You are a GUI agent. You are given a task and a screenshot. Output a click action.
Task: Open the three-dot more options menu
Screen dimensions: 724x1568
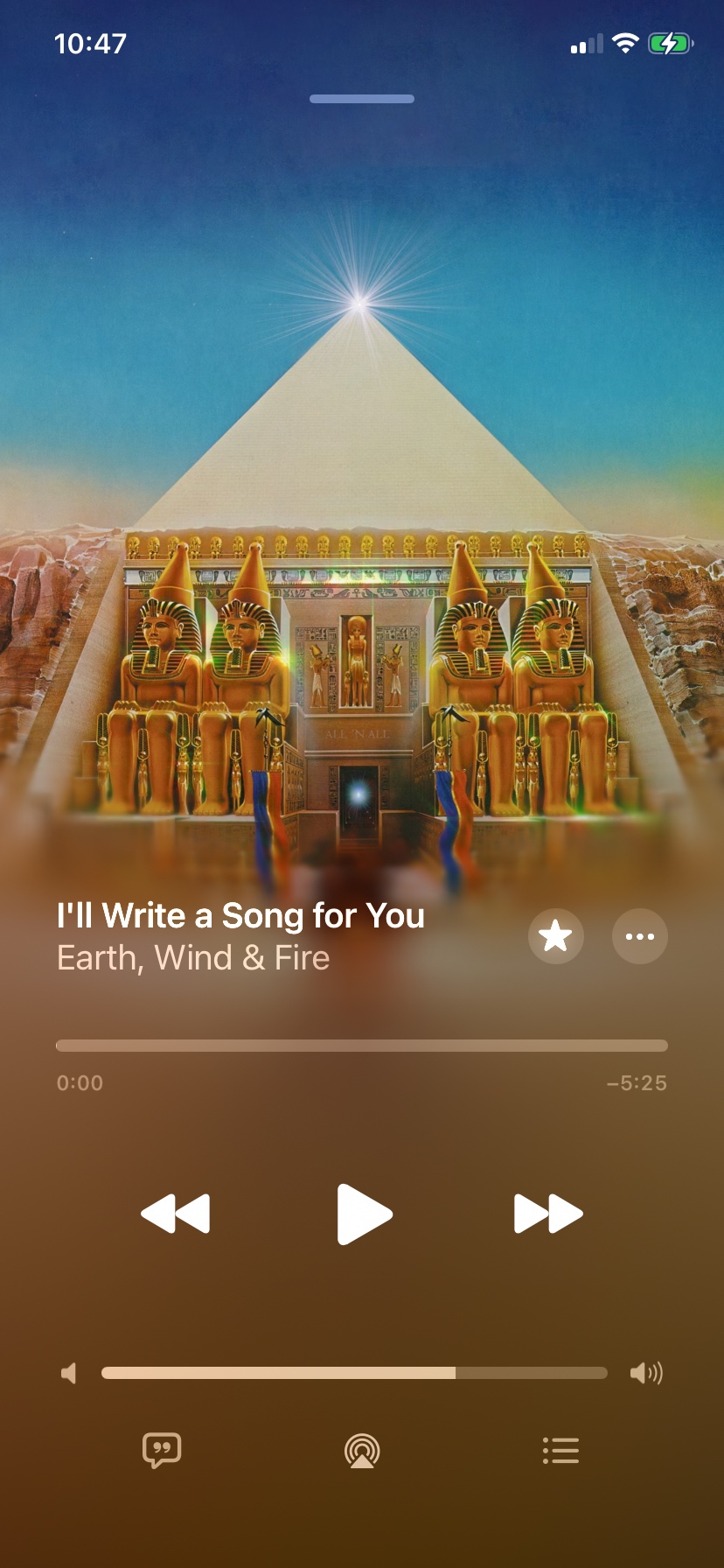[639, 936]
